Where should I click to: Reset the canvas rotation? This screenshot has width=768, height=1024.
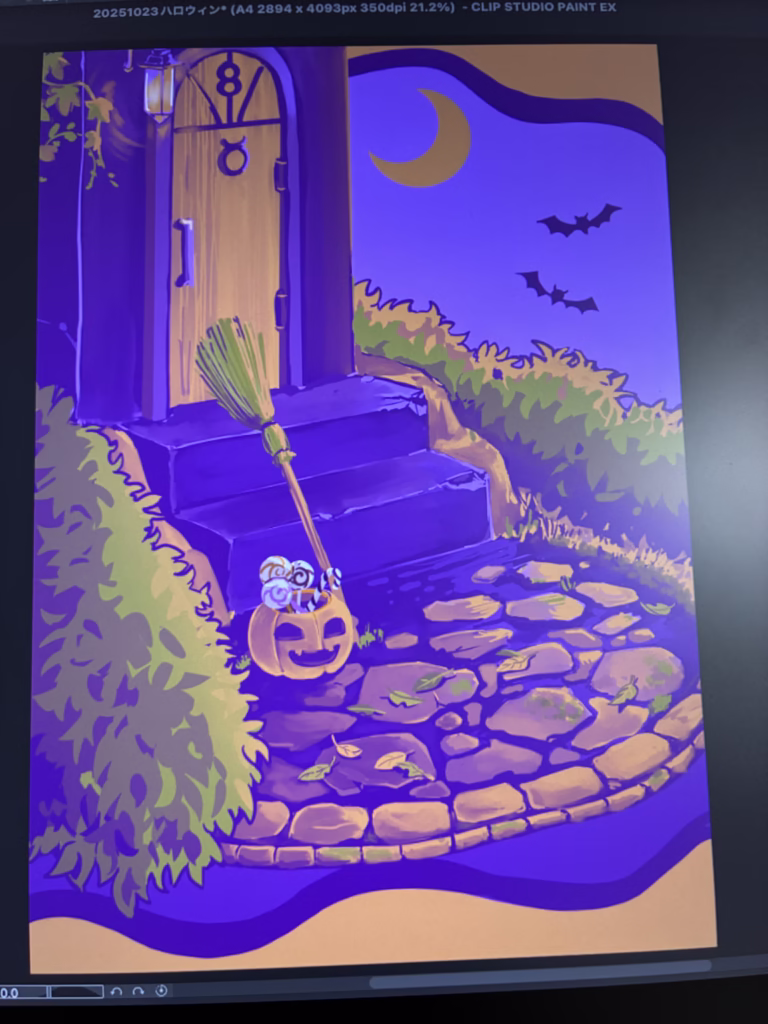tap(161, 991)
